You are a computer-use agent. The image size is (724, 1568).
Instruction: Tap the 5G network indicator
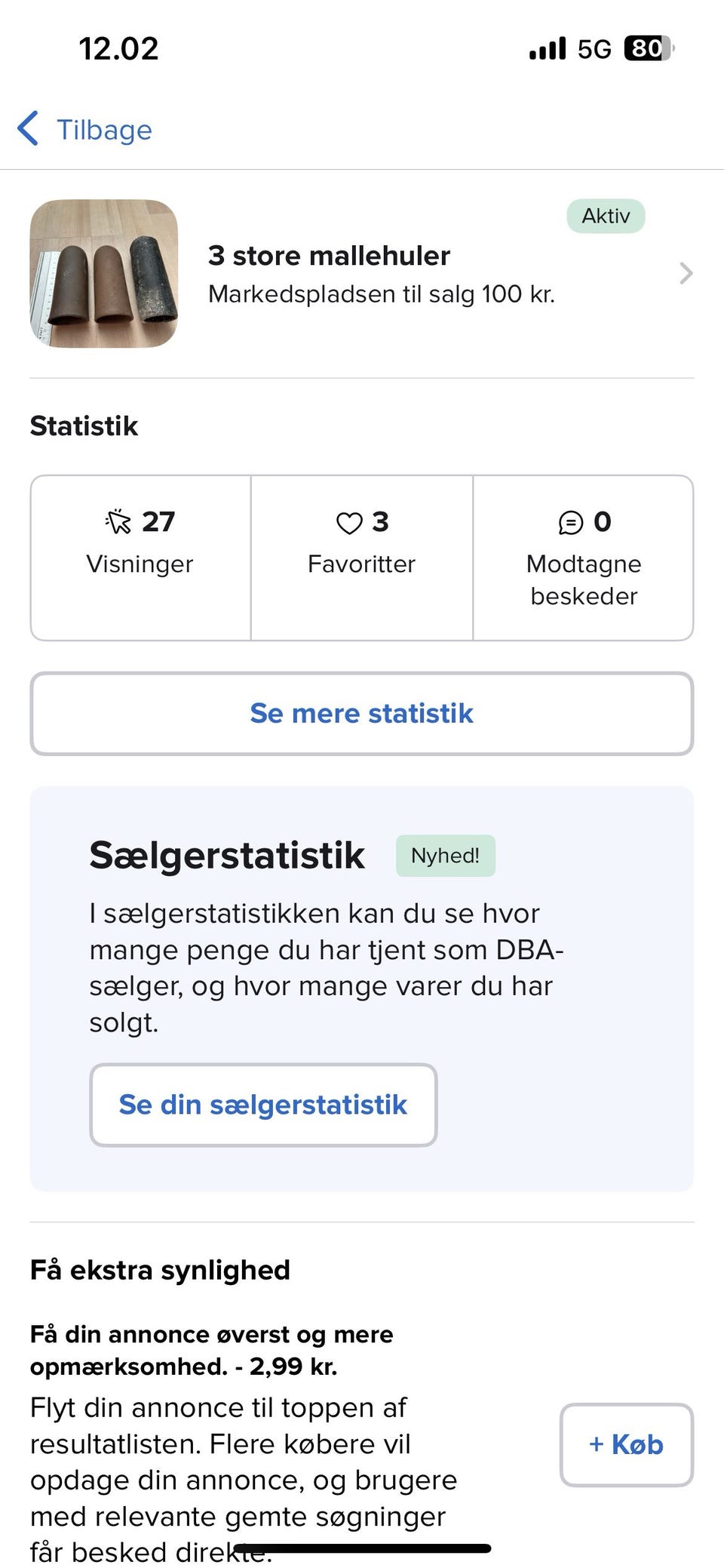tap(595, 48)
